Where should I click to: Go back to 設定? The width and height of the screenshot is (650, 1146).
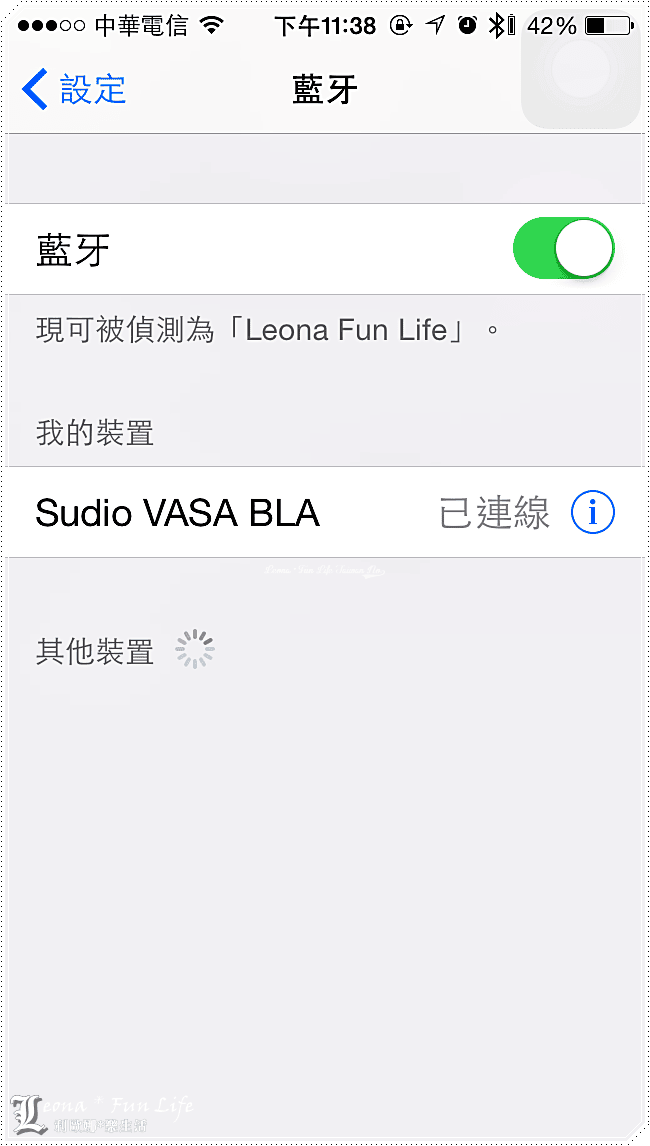(x=74, y=90)
